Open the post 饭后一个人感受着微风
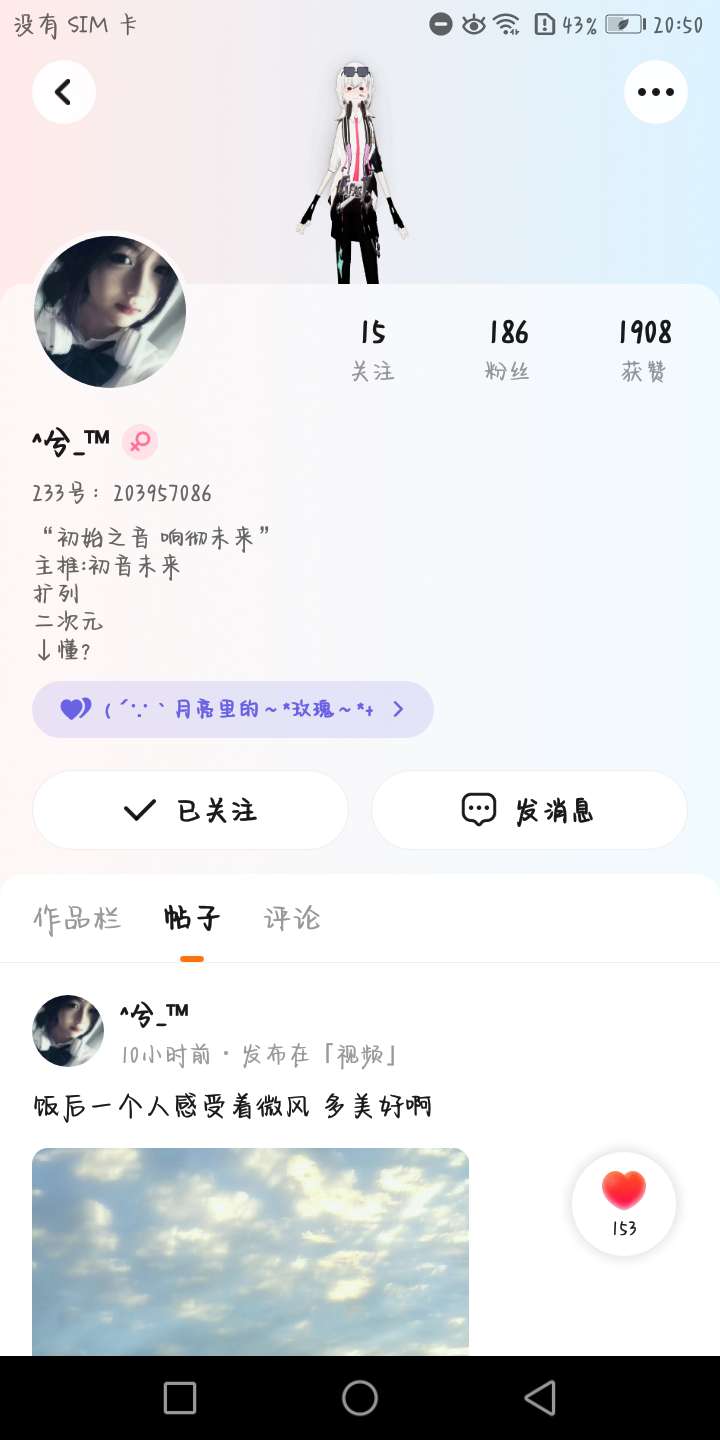 pyautogui.click(x=232, y=1106)
